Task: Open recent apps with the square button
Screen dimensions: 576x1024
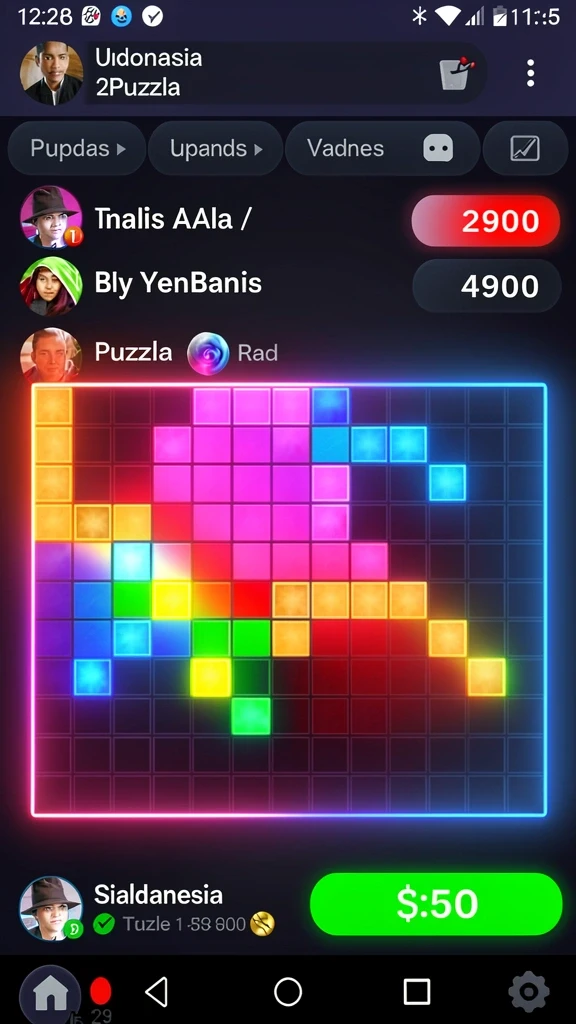Action: click(417, 991)
